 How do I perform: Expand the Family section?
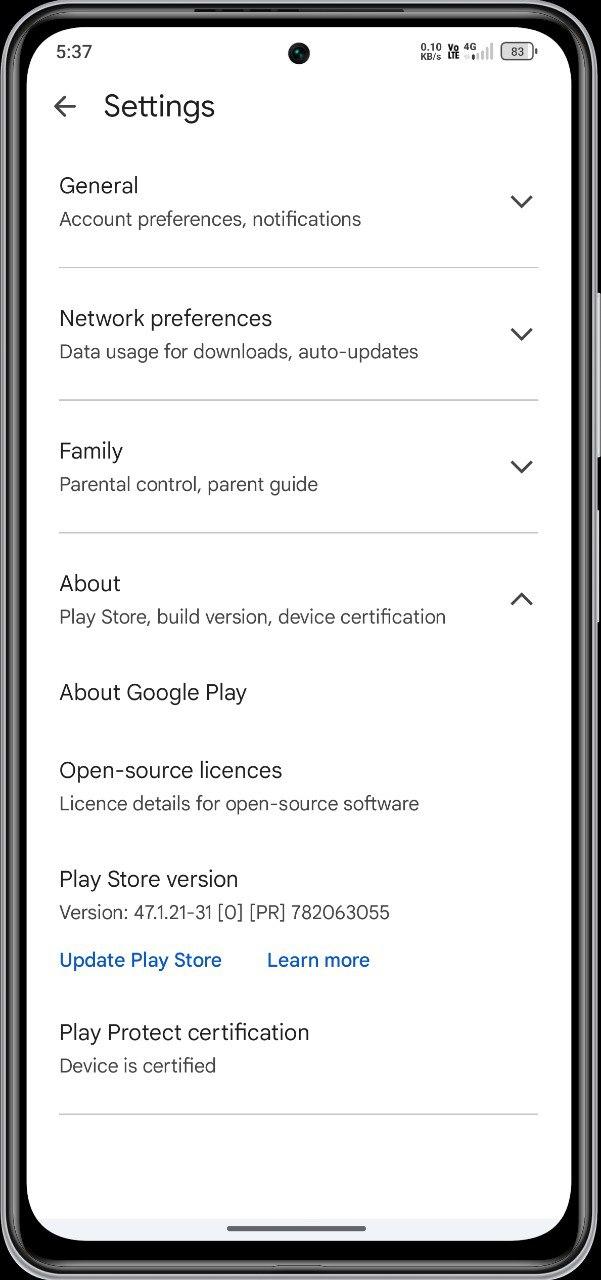point(298,467)
